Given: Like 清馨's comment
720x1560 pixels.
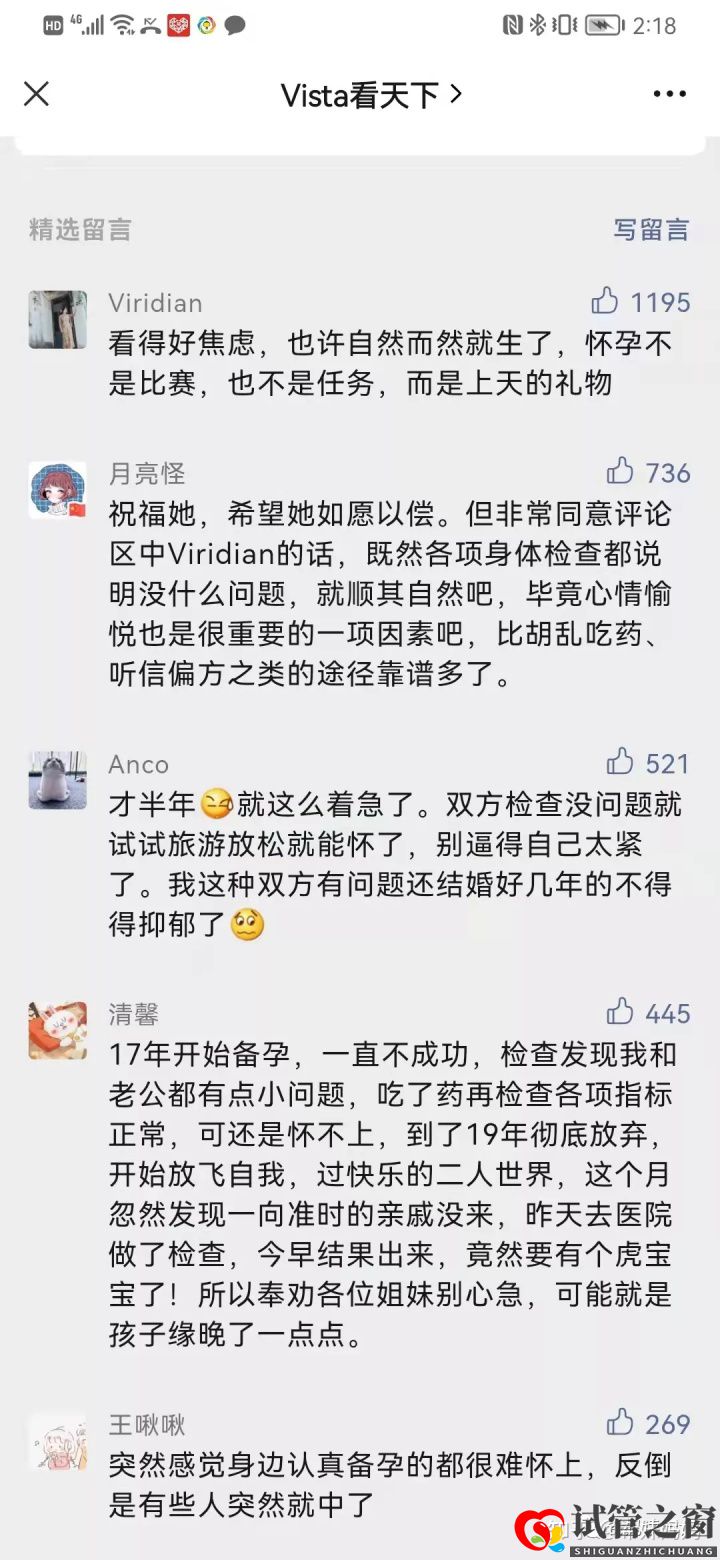Looking at the screenshot, I should (621, 1012).
